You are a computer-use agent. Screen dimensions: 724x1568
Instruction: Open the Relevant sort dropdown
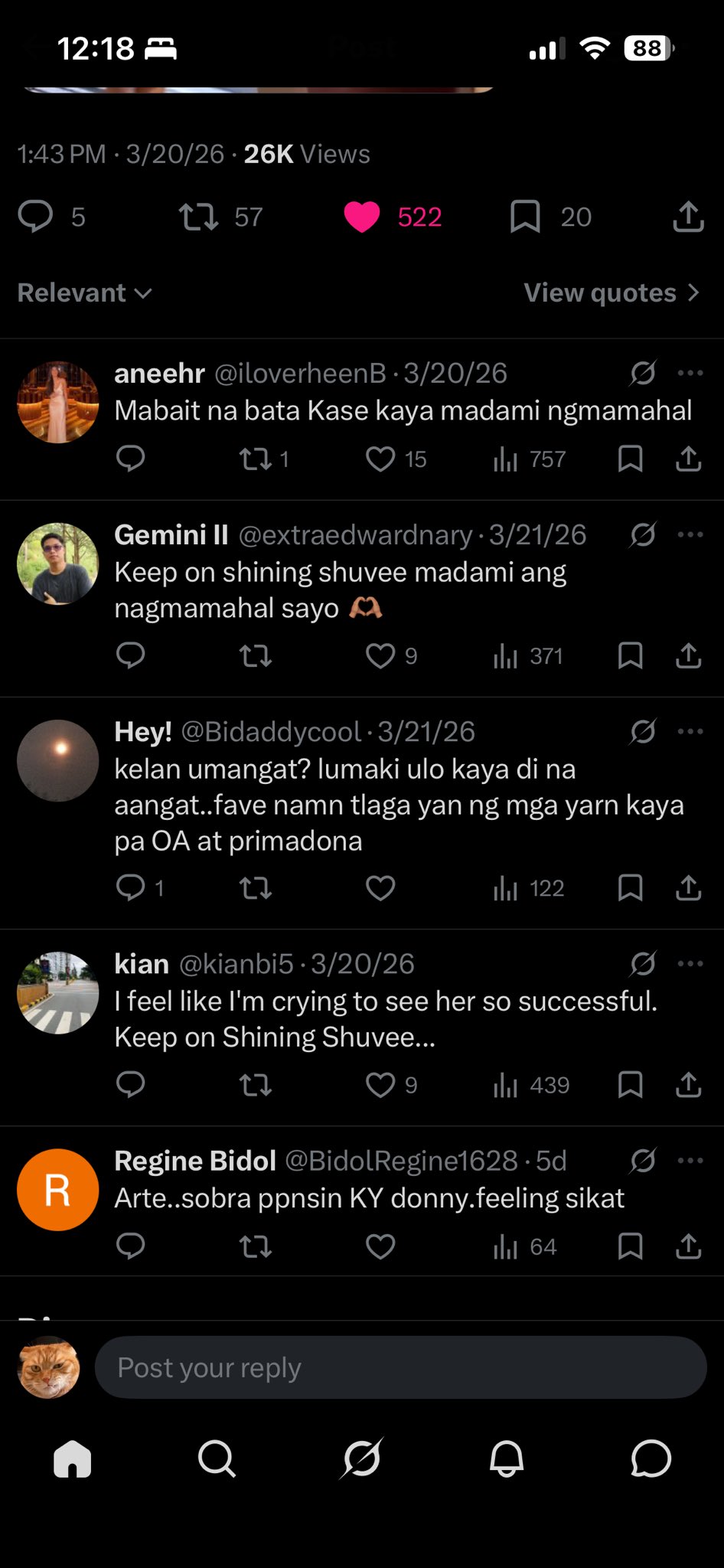tap(85, 292)
